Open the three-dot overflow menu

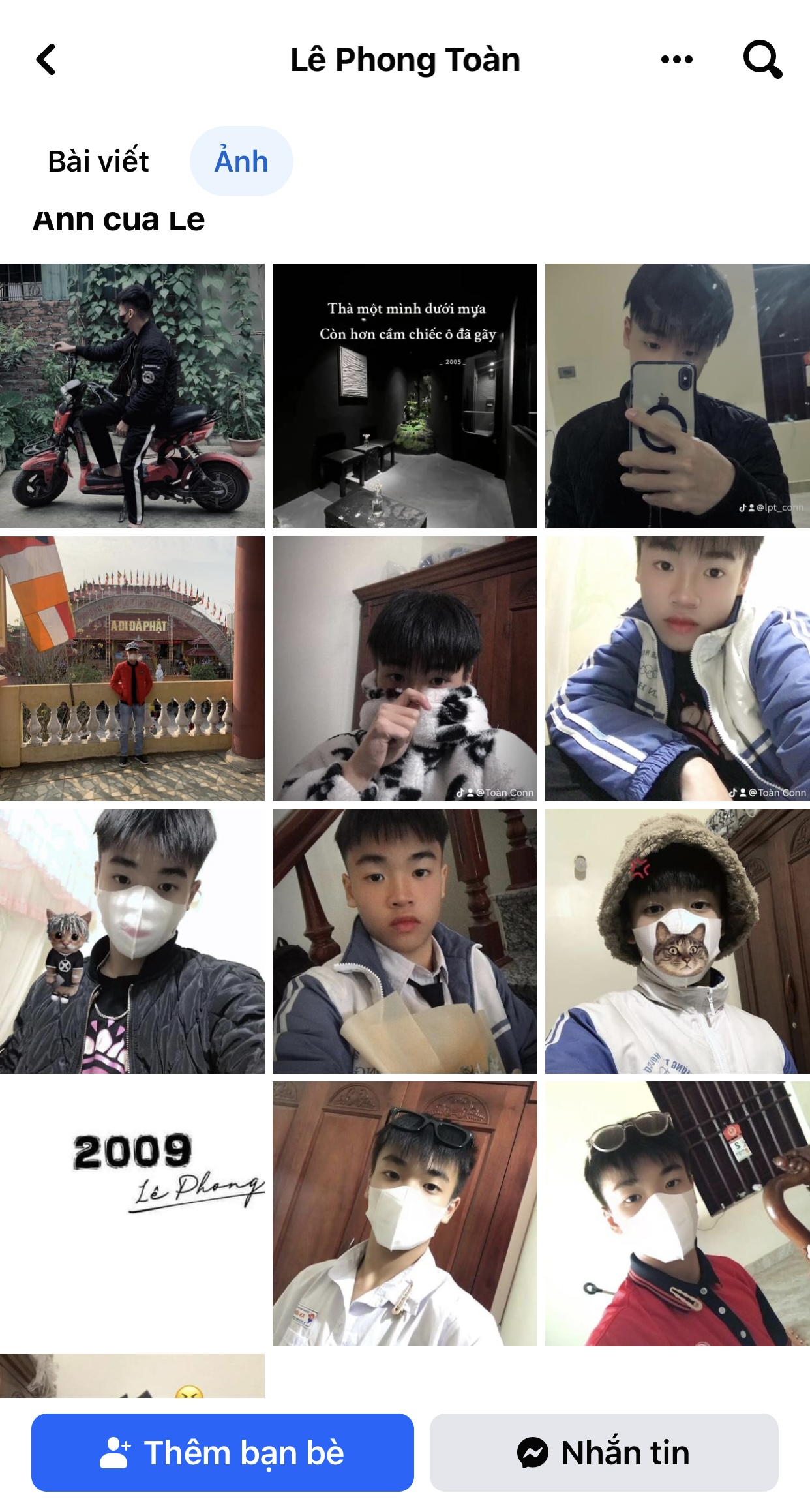click(x=676, y=59)
